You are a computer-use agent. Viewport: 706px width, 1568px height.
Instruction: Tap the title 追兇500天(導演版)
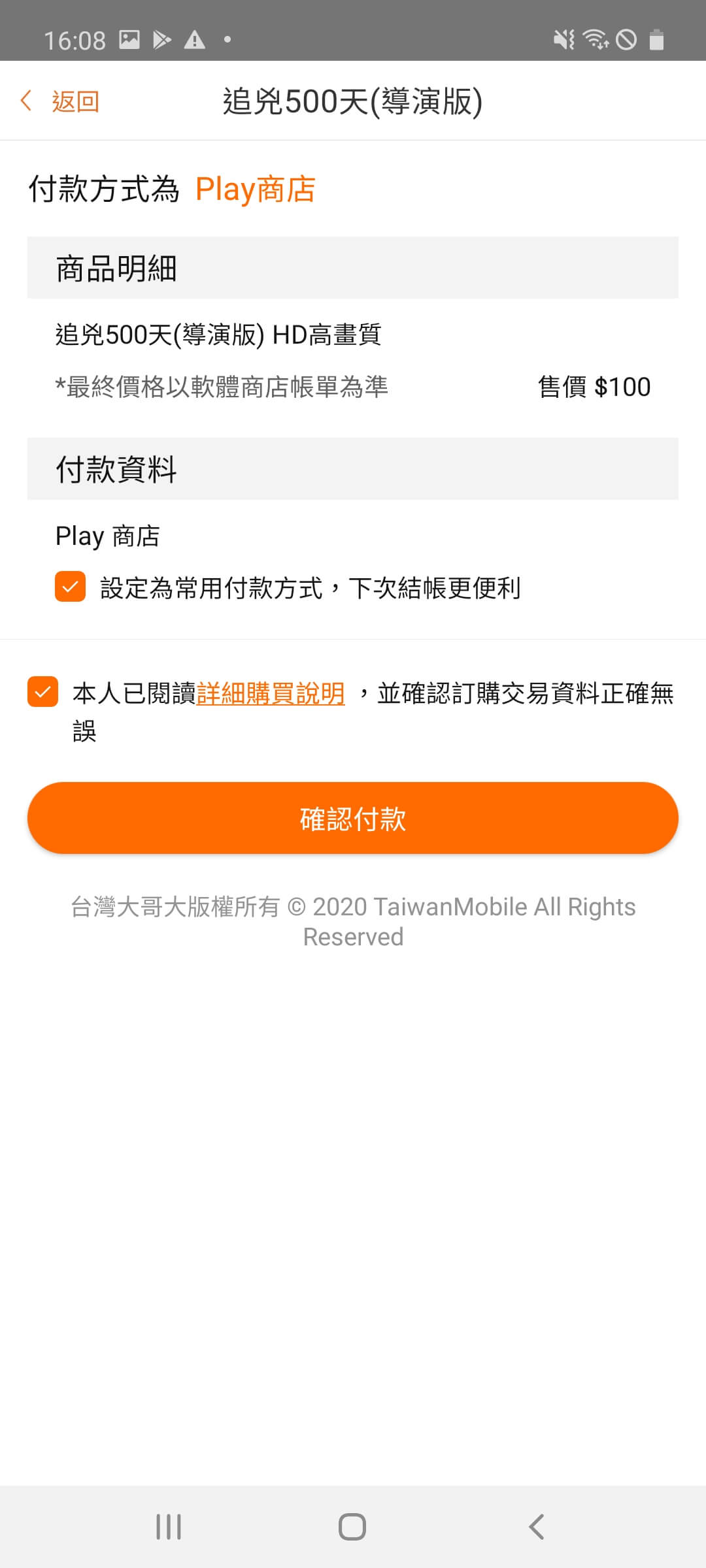[x=352, y=101]
